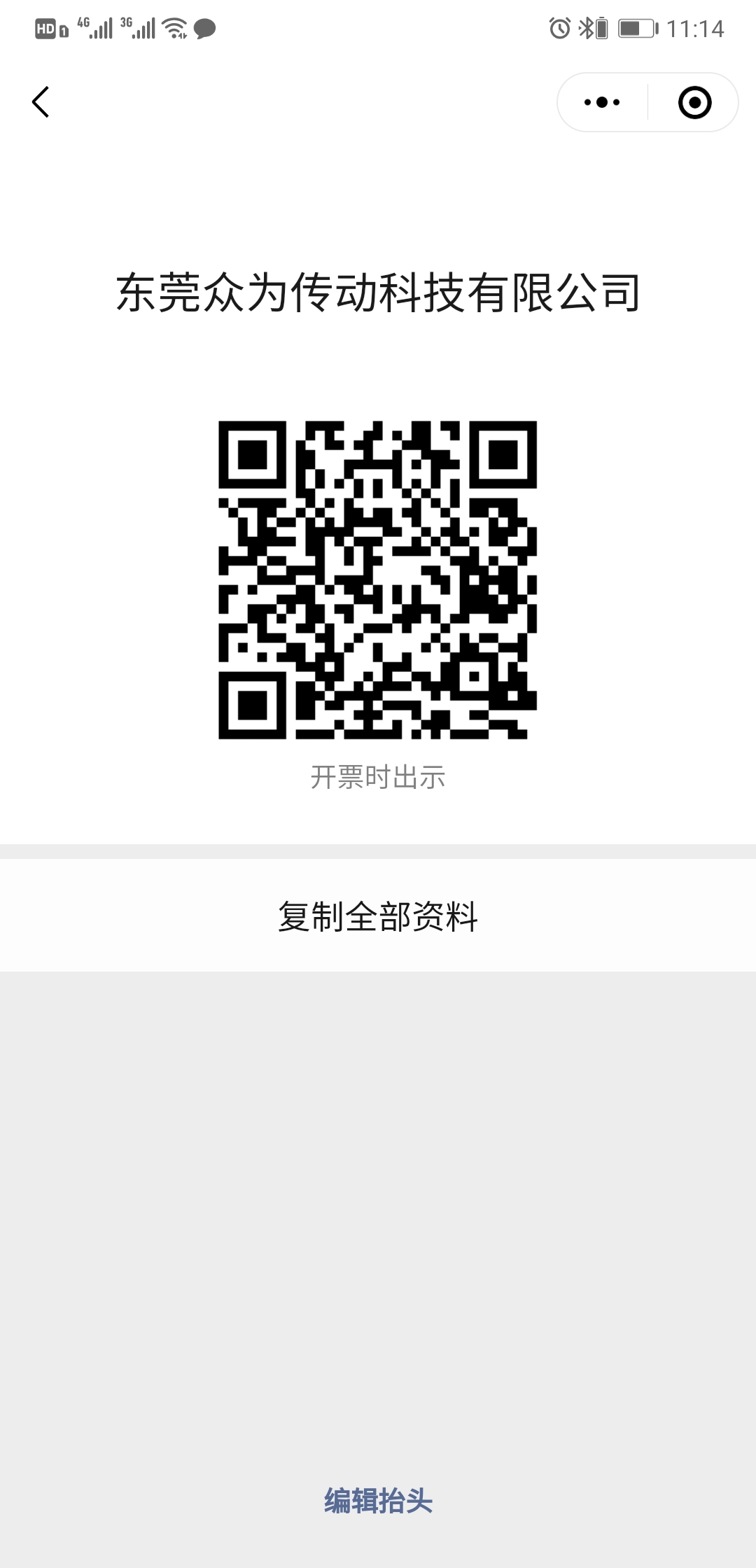Close the mini program with the circle icon

coord(694,102)
